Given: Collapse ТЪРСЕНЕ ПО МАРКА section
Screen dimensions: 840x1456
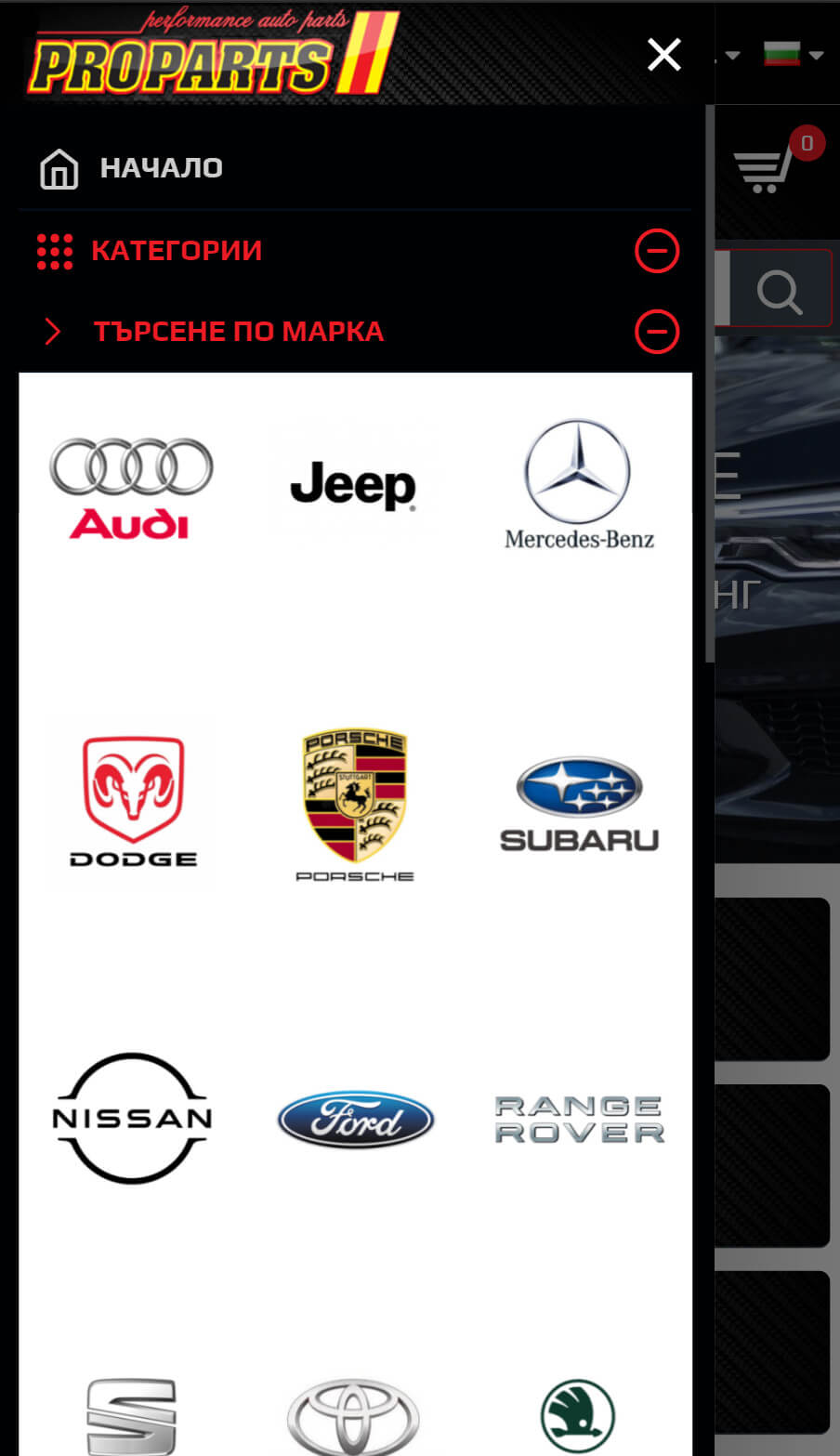Looking at the screenshot, I should [x=657, y=332].
